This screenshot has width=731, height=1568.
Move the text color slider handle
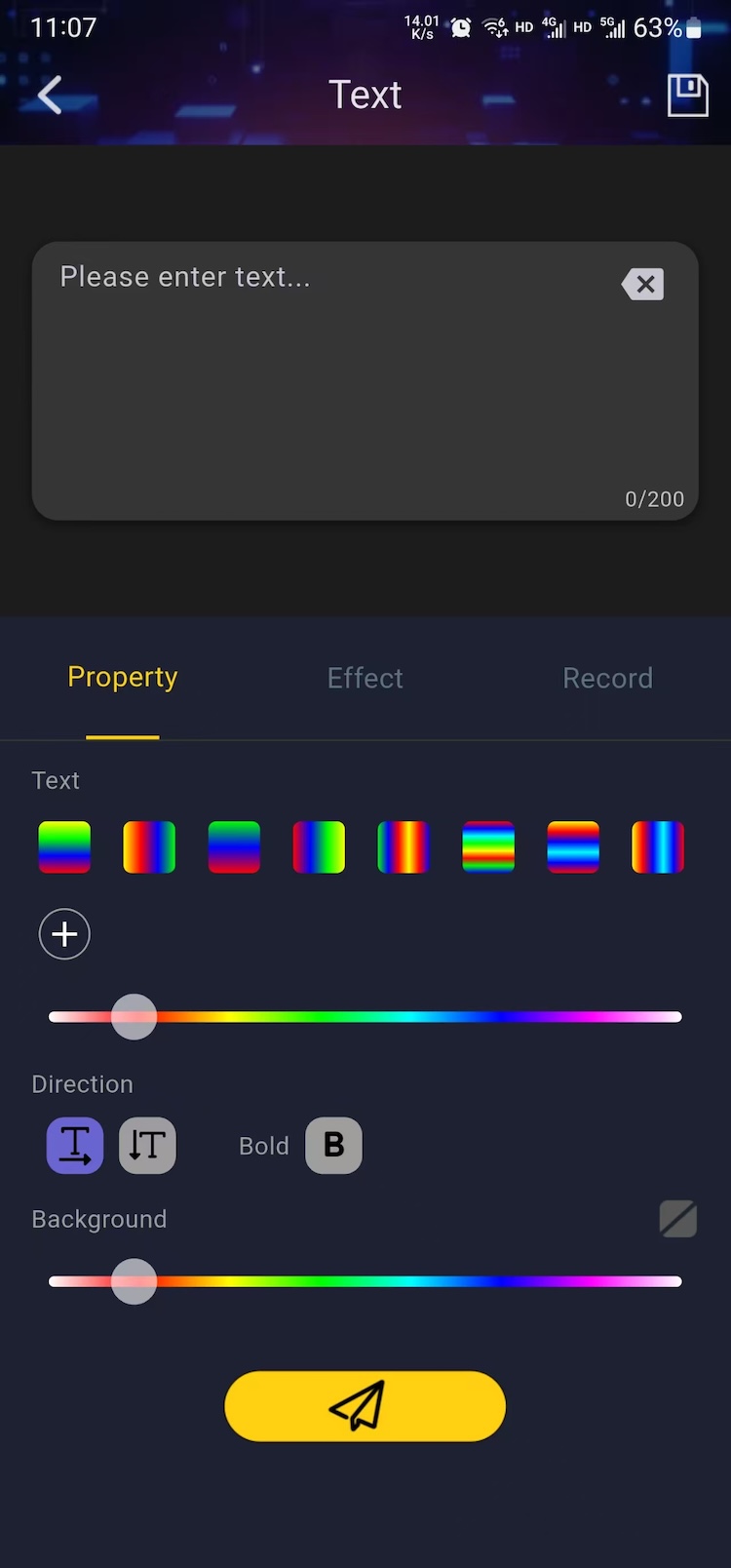point(135,1016)
